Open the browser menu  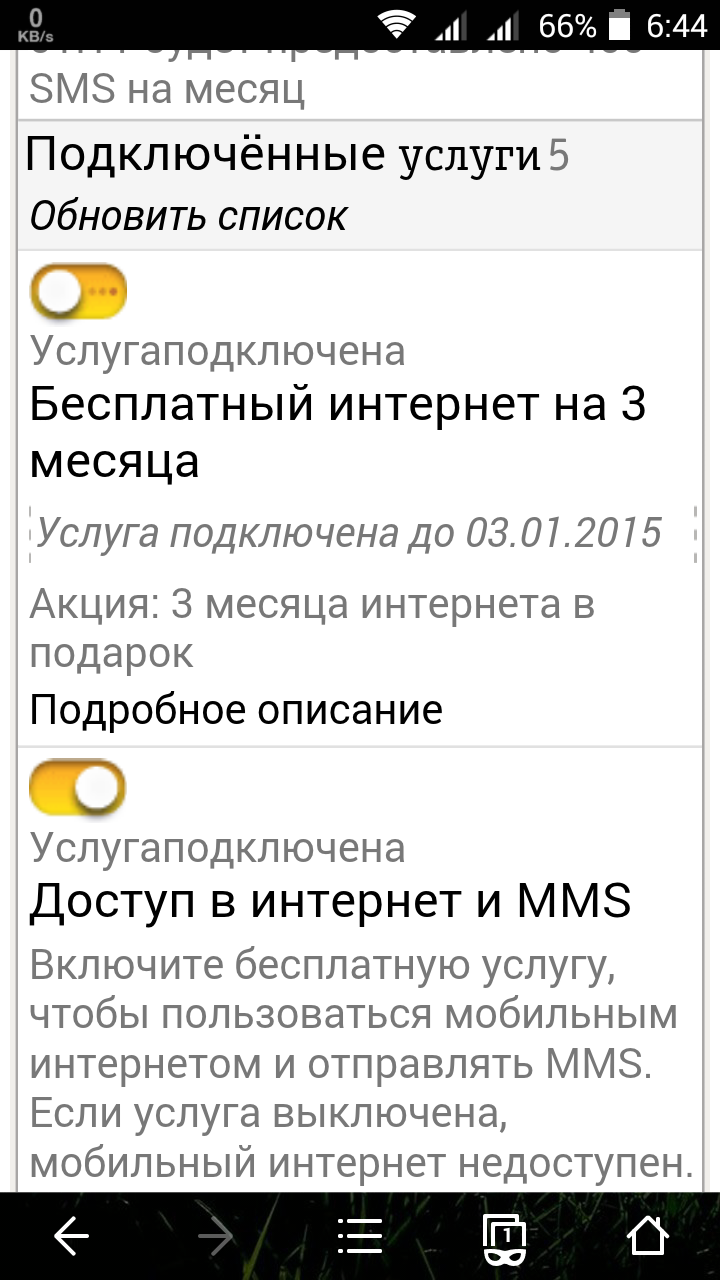[359, 1237]
